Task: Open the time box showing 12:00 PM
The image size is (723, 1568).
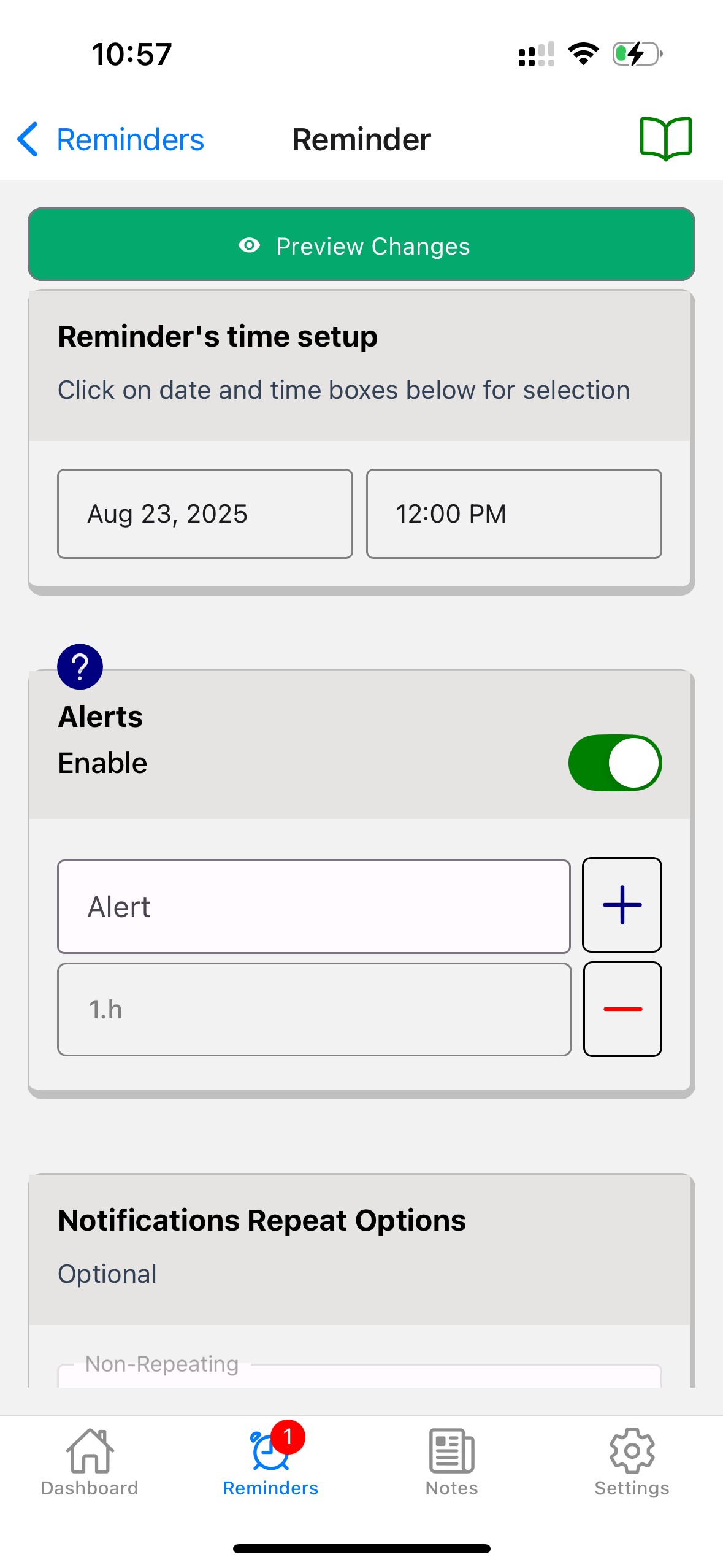Action: (513, 513)
